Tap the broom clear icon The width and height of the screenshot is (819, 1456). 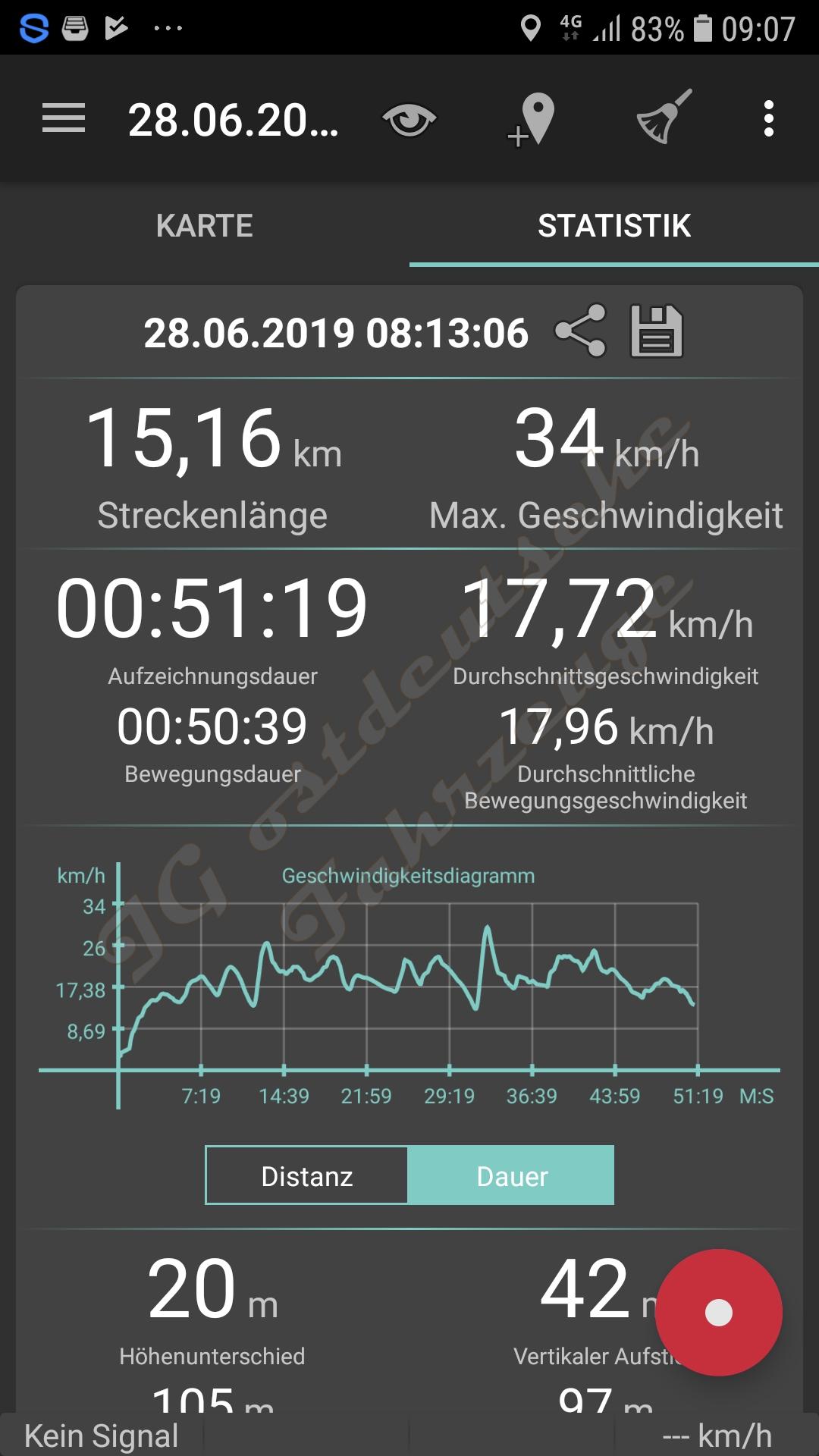664,118
